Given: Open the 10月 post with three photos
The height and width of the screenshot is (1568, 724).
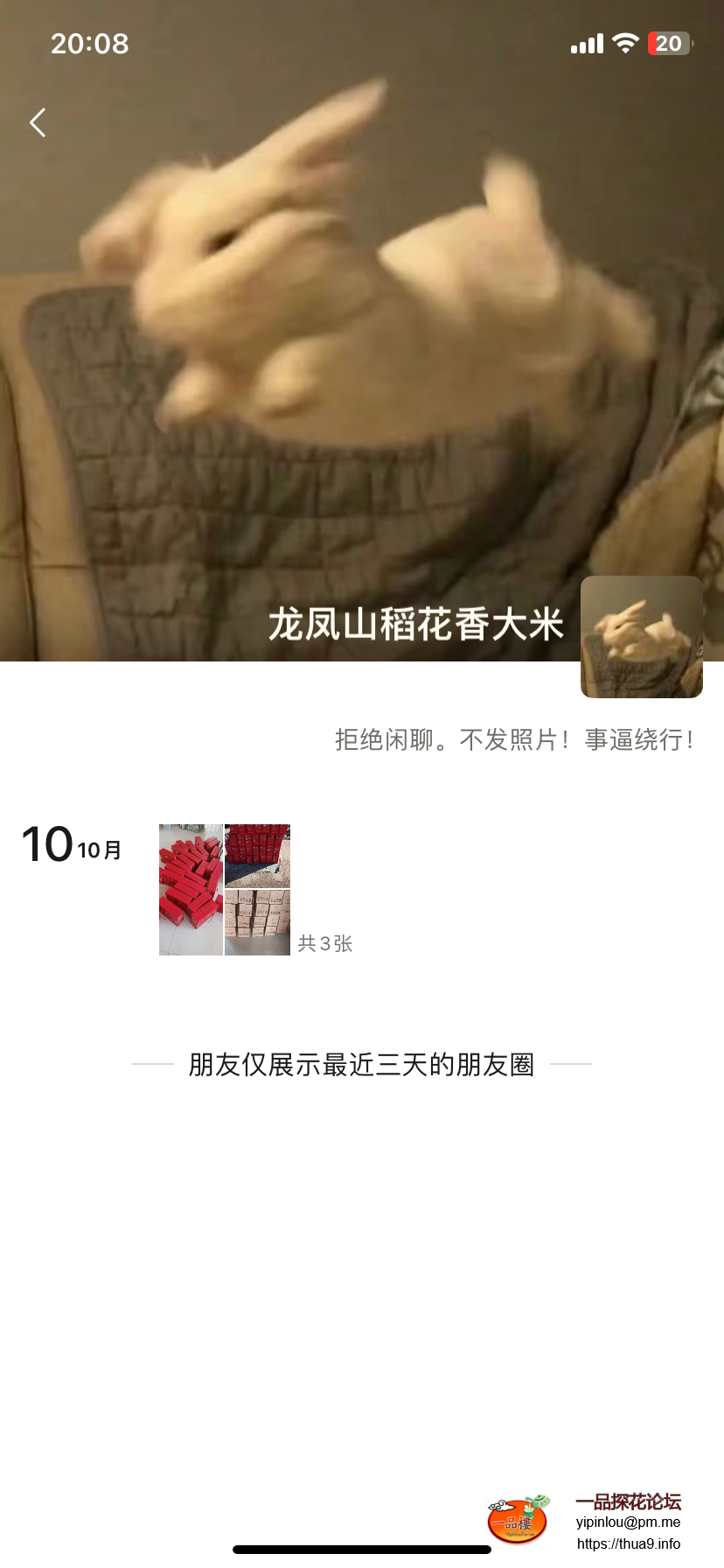Looking at the screenshot, I should pyautogui.click(x=225, y=889).
